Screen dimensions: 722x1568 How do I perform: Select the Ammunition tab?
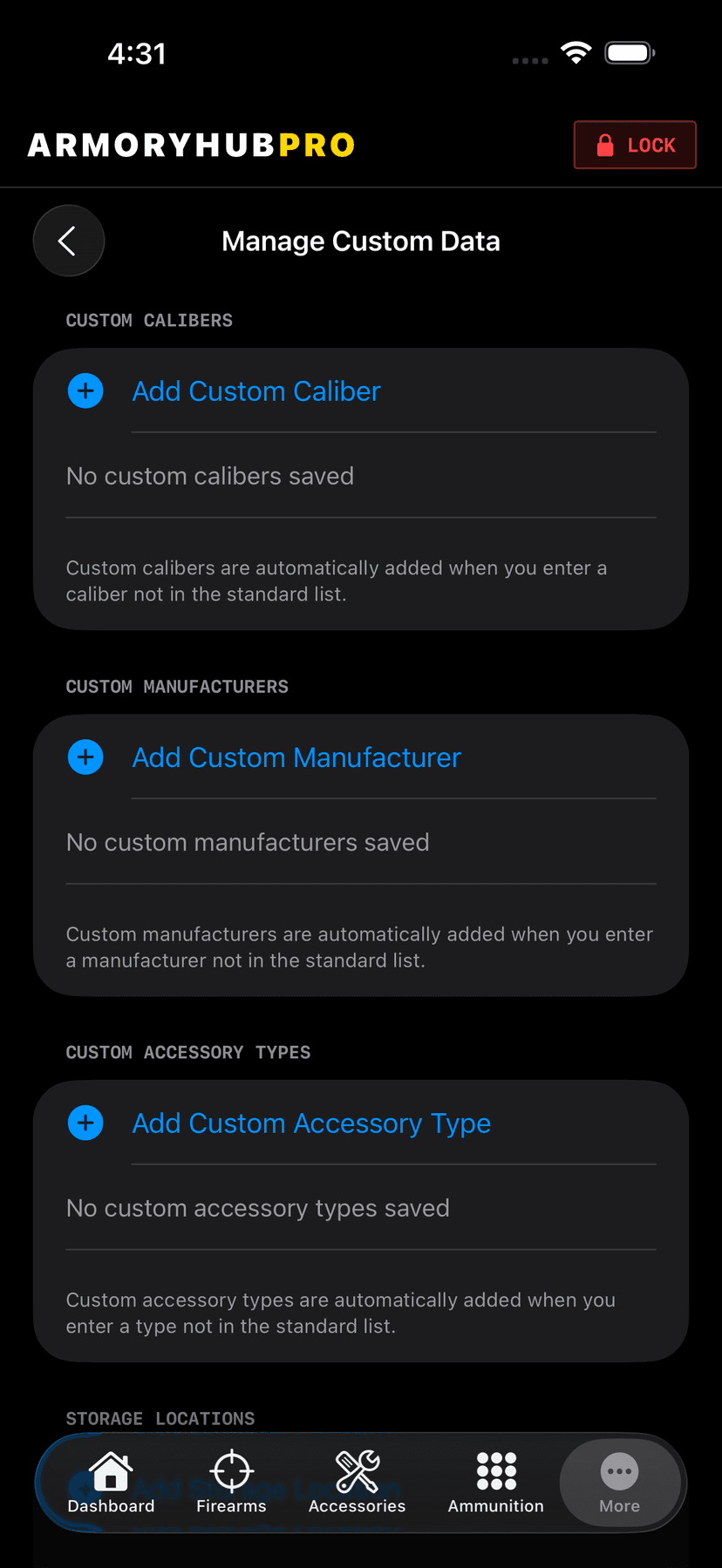point(495,1483)
